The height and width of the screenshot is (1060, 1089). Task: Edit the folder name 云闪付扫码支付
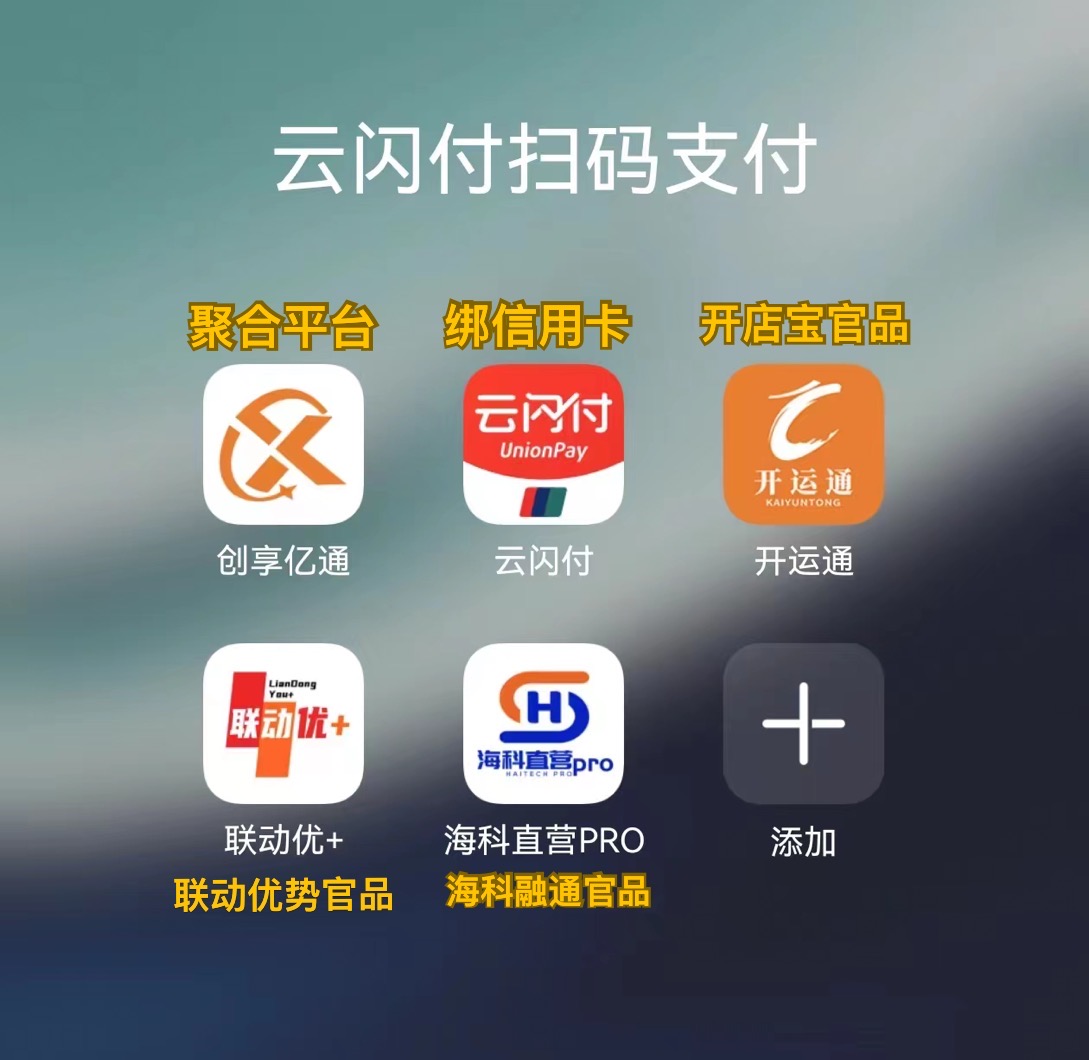[544, 160]
